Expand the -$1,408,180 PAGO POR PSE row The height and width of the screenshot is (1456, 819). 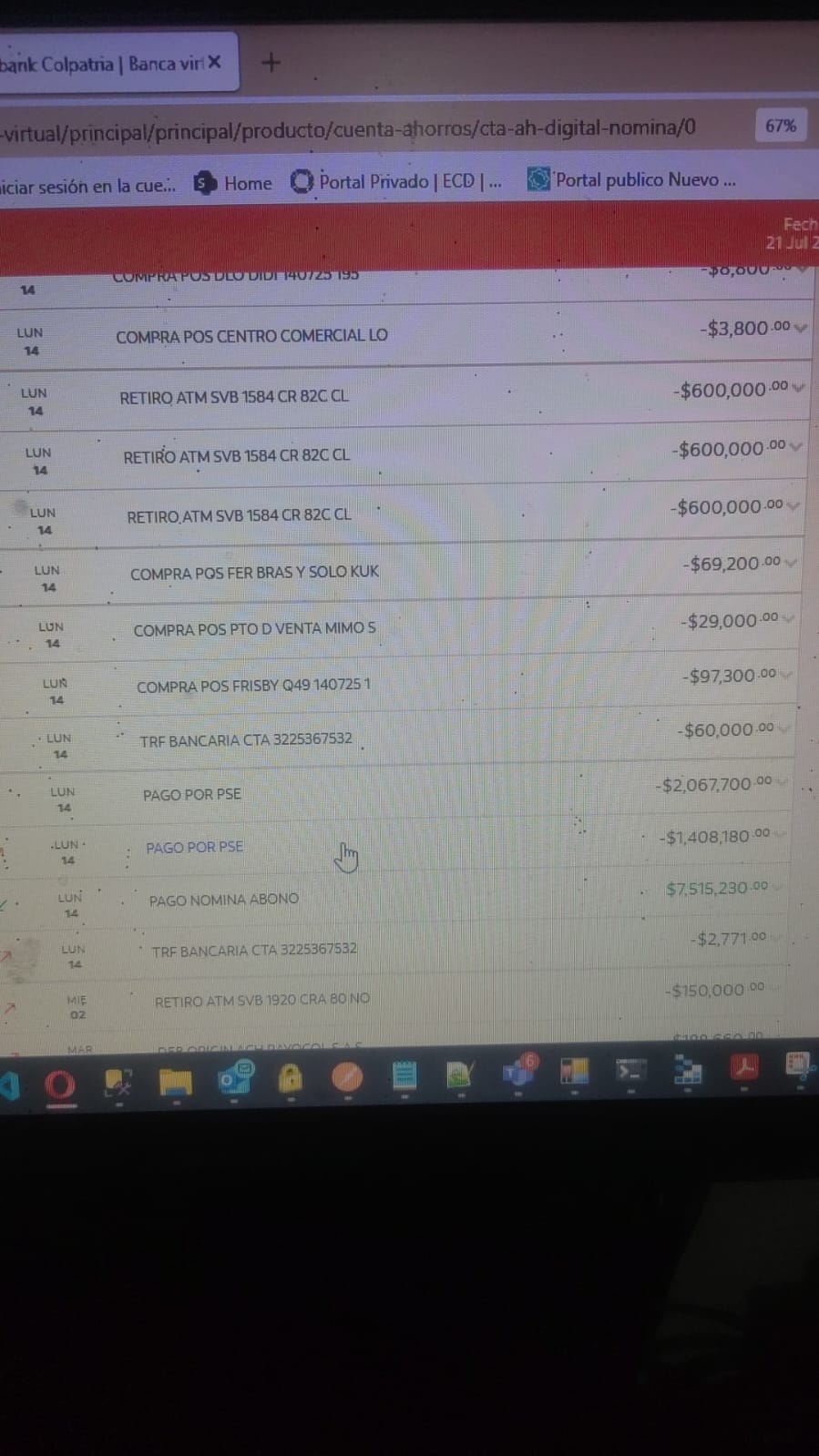coord(779,834)
